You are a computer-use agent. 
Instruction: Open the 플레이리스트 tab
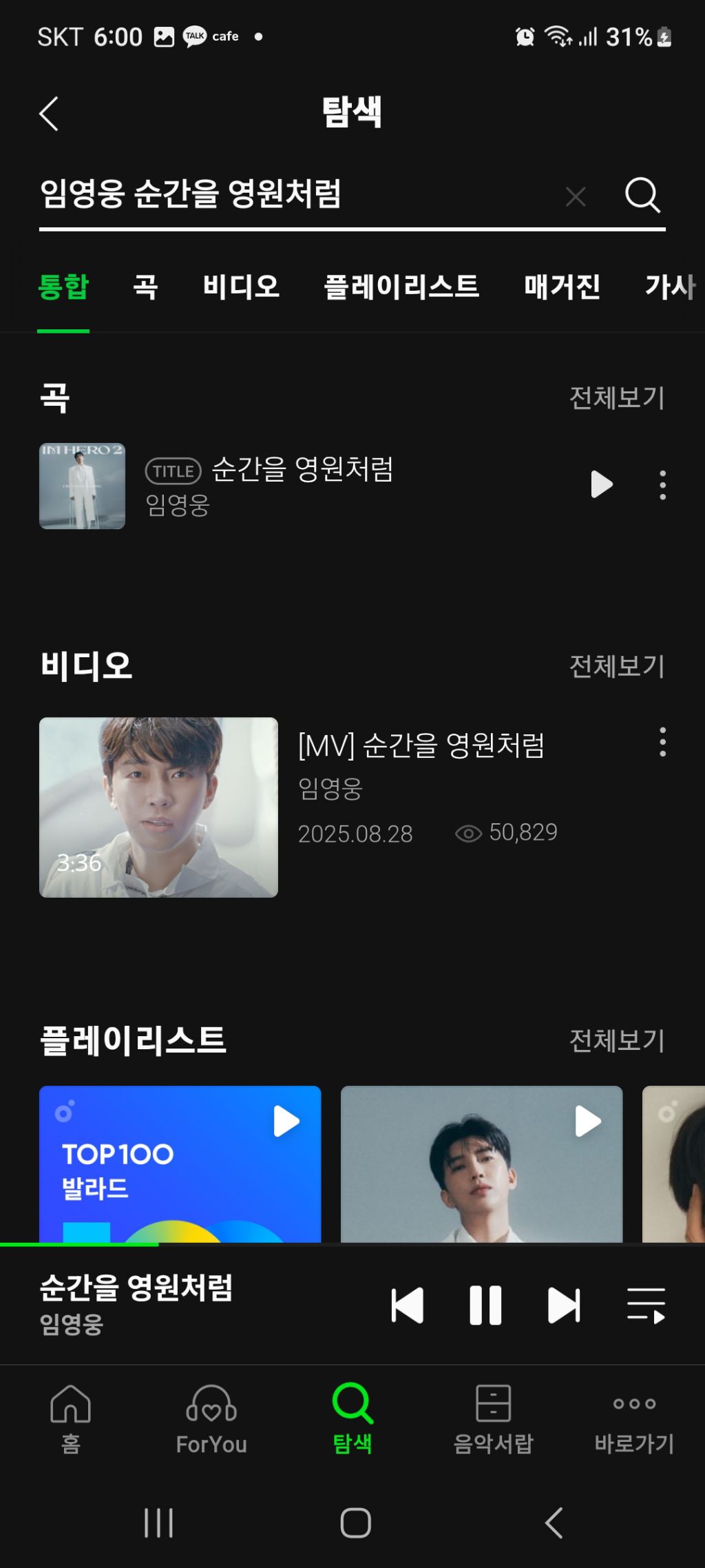pos(401,287)
